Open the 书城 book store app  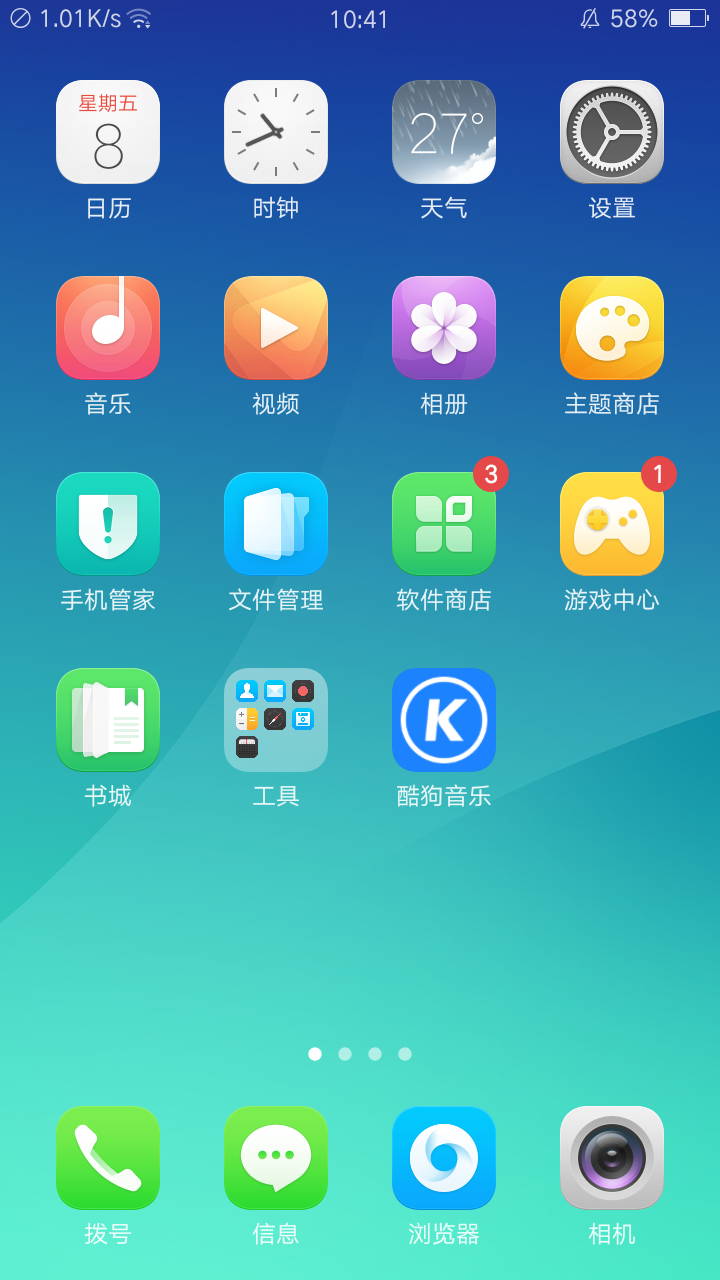coord(108,719)
